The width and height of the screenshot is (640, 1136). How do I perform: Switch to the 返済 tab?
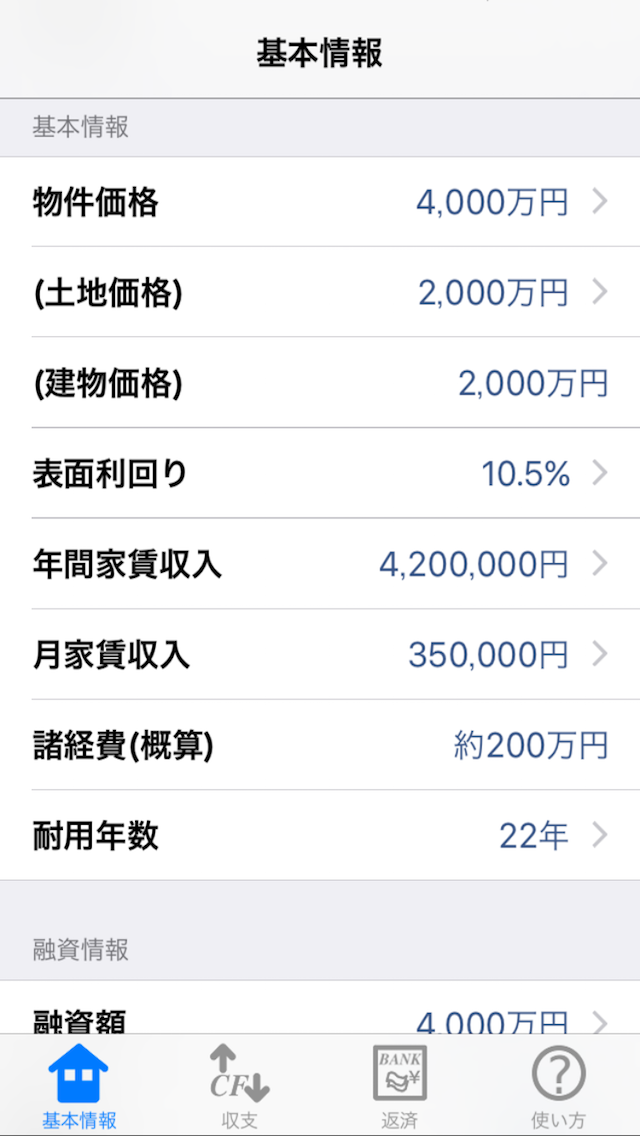[x=399, y=1085]
